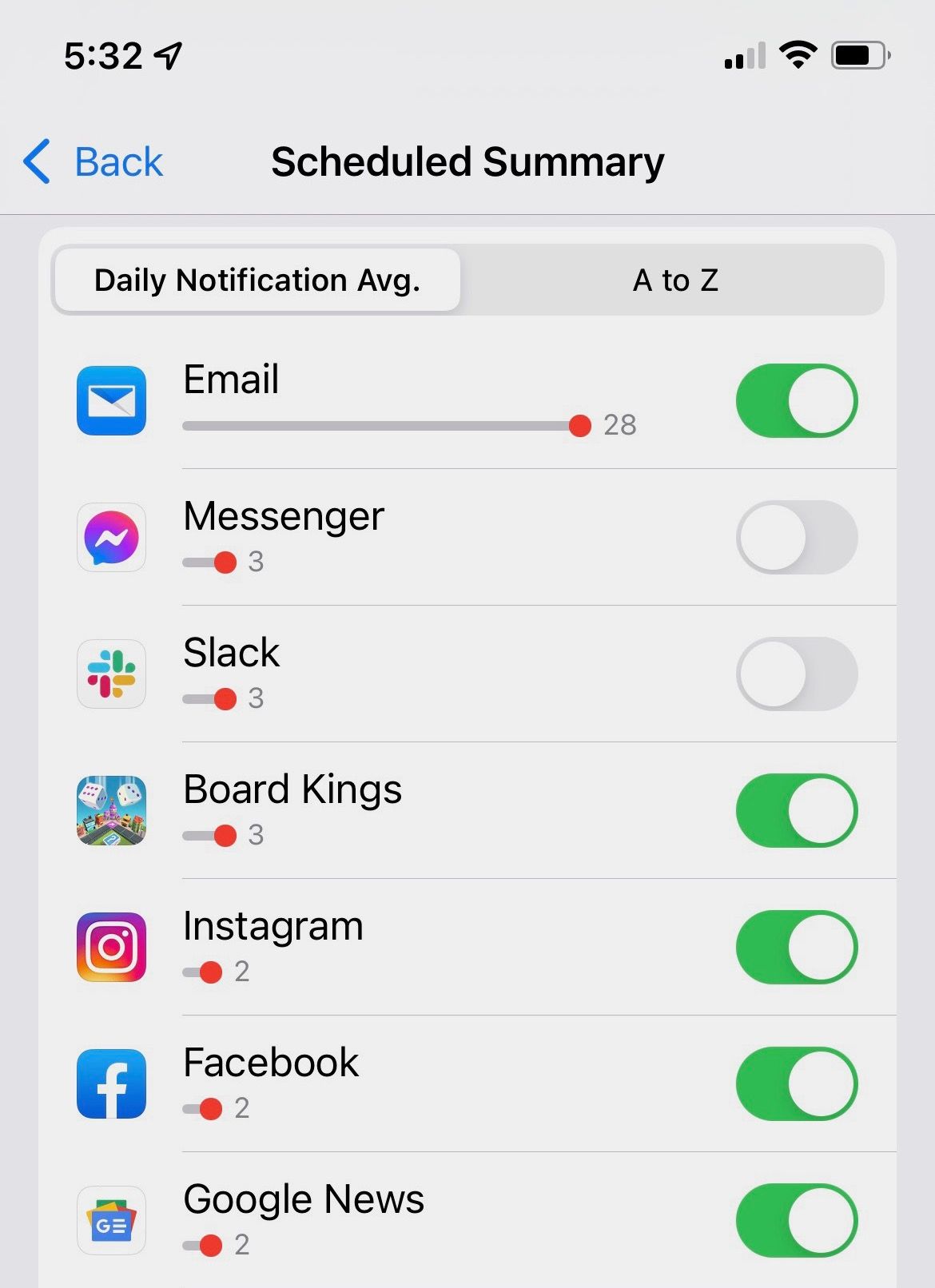Viewport: 935px width, 1288px height.
Task: Toggle off Facebook summary notifications
Action: click(x=796, y=1084)
